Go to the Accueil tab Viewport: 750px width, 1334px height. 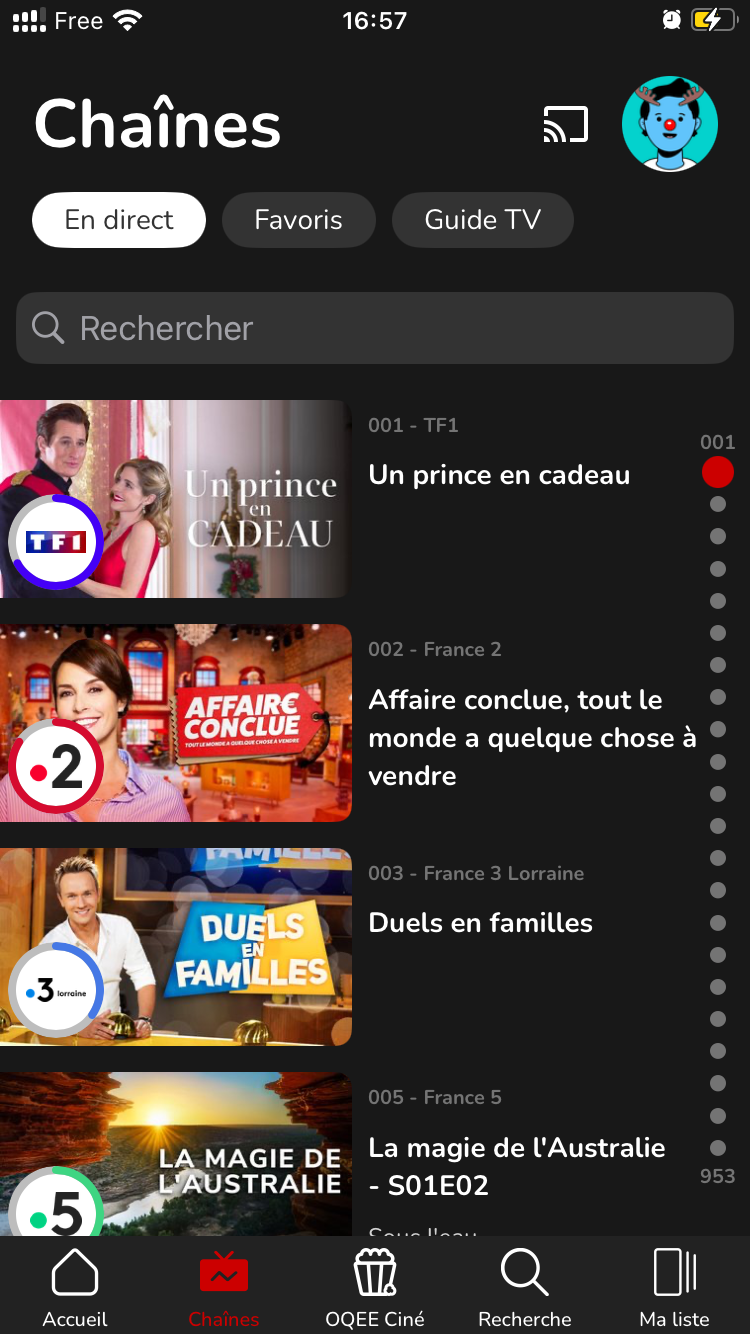[75, 1288]
